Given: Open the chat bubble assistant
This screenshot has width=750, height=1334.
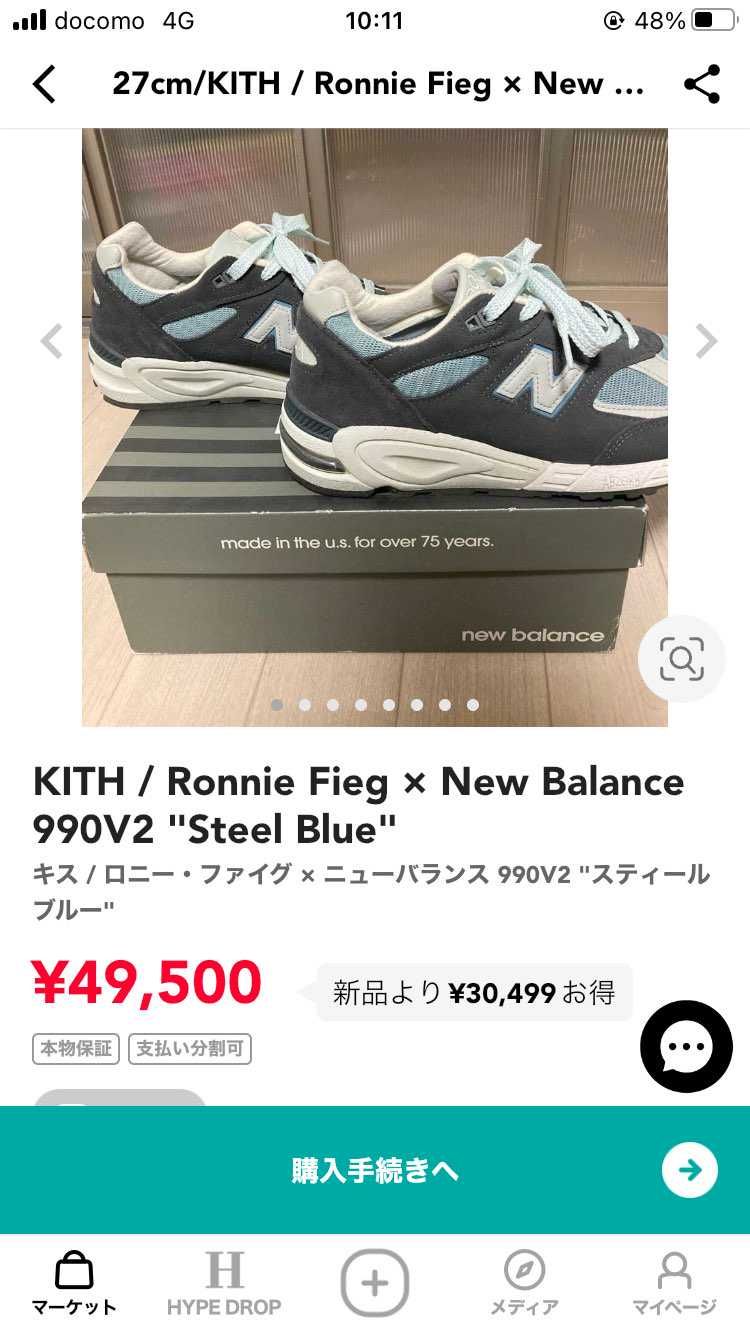Looking at the screenshot, I should [x=685, y=1047].
